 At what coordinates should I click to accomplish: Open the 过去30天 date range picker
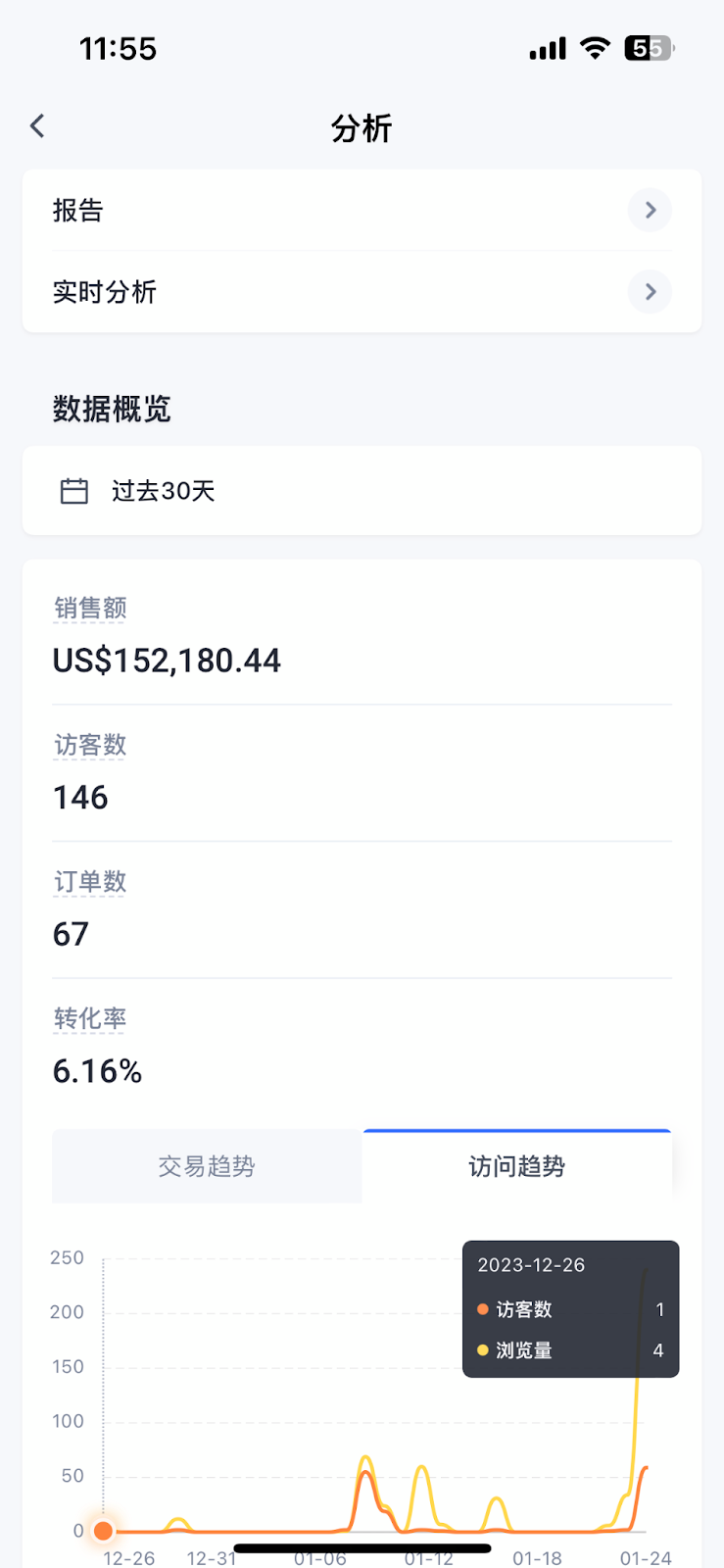point(362,491)
